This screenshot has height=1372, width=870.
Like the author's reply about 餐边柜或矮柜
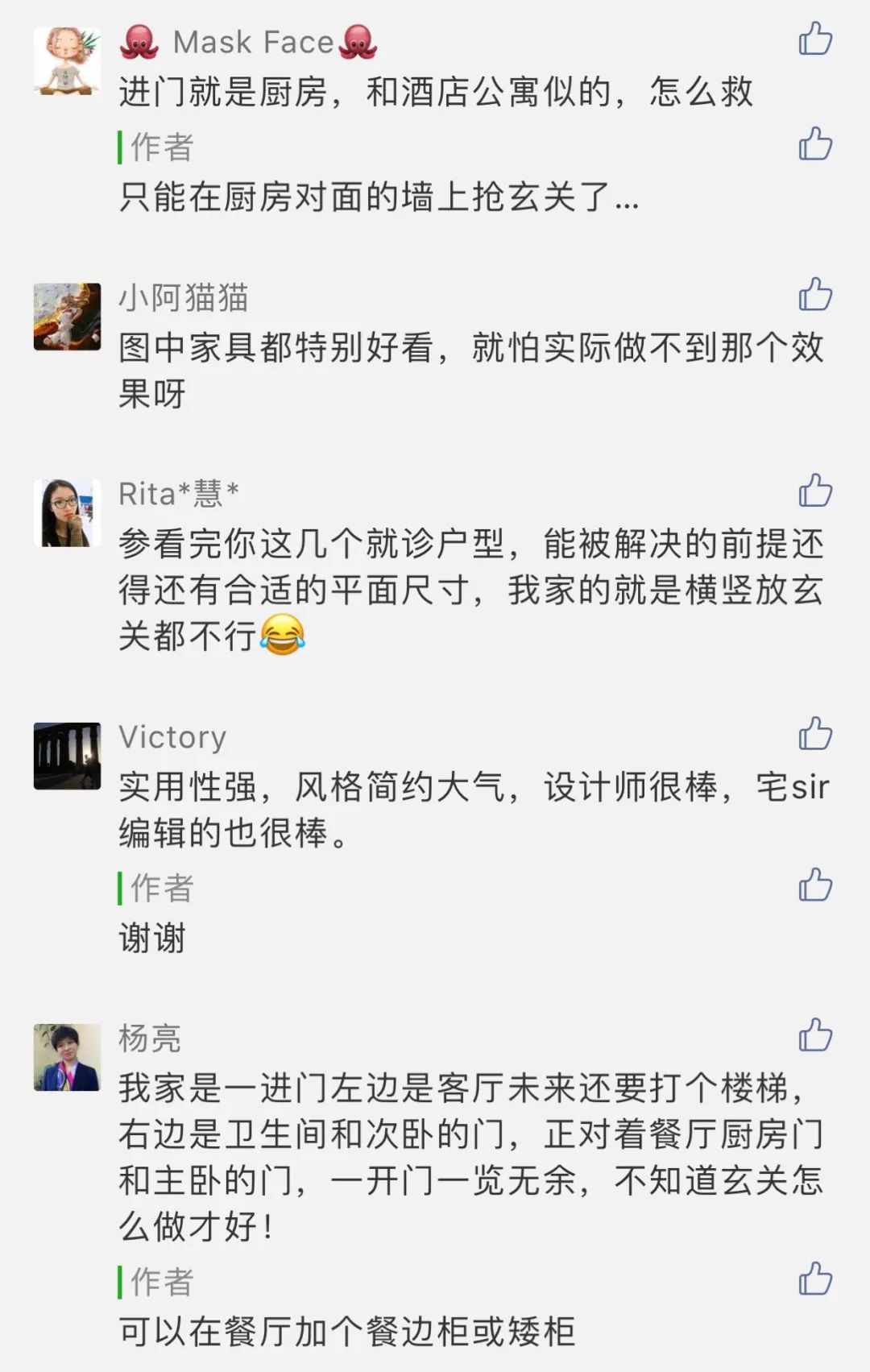coord(814,1279)
